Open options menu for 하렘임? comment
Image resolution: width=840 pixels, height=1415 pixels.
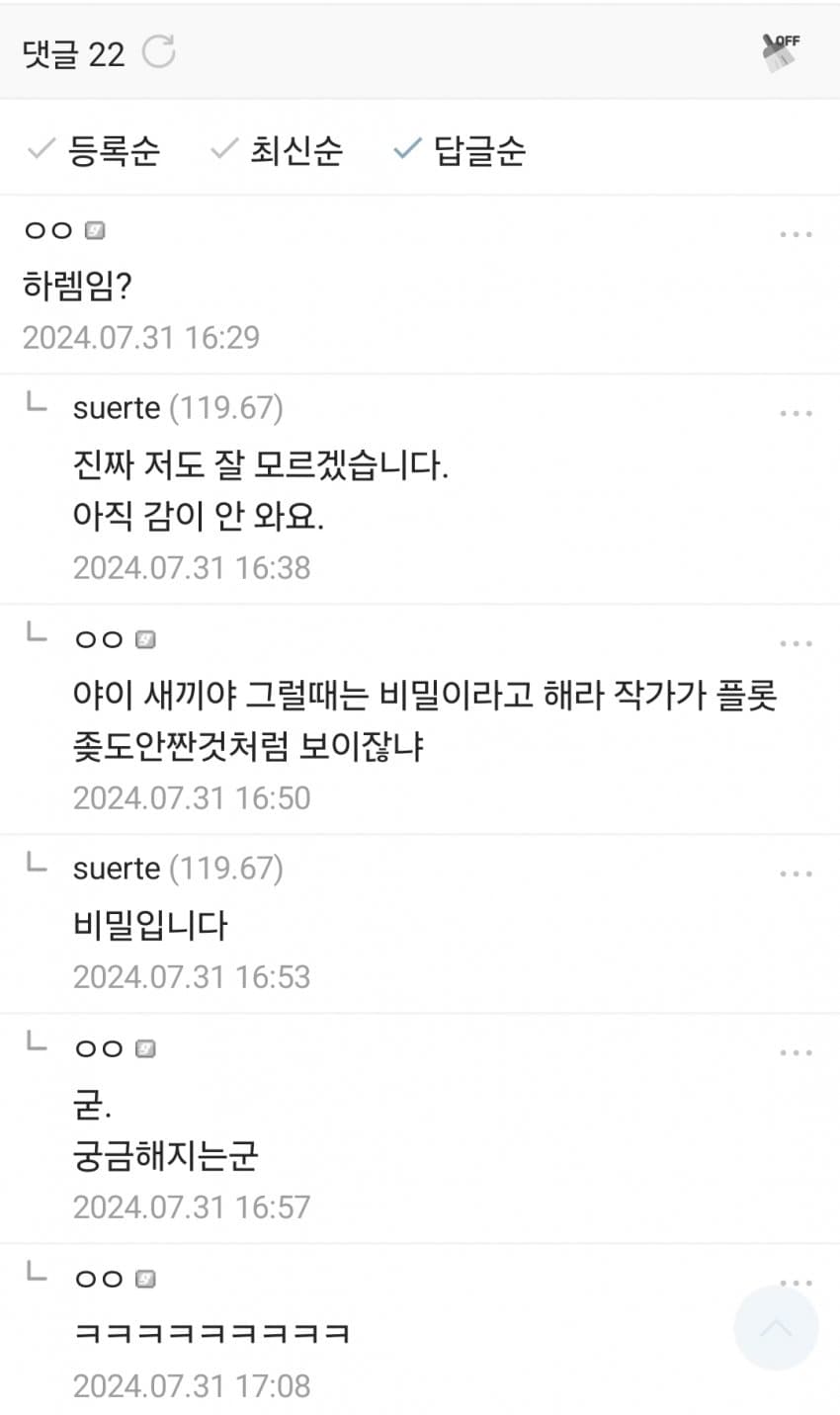795,235
